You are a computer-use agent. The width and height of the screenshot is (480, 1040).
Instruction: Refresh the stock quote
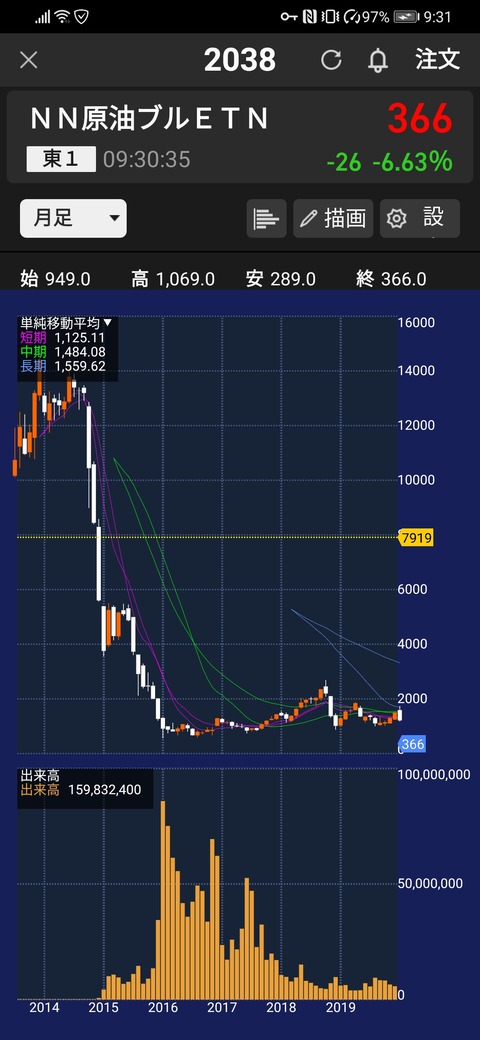[331, 60]
